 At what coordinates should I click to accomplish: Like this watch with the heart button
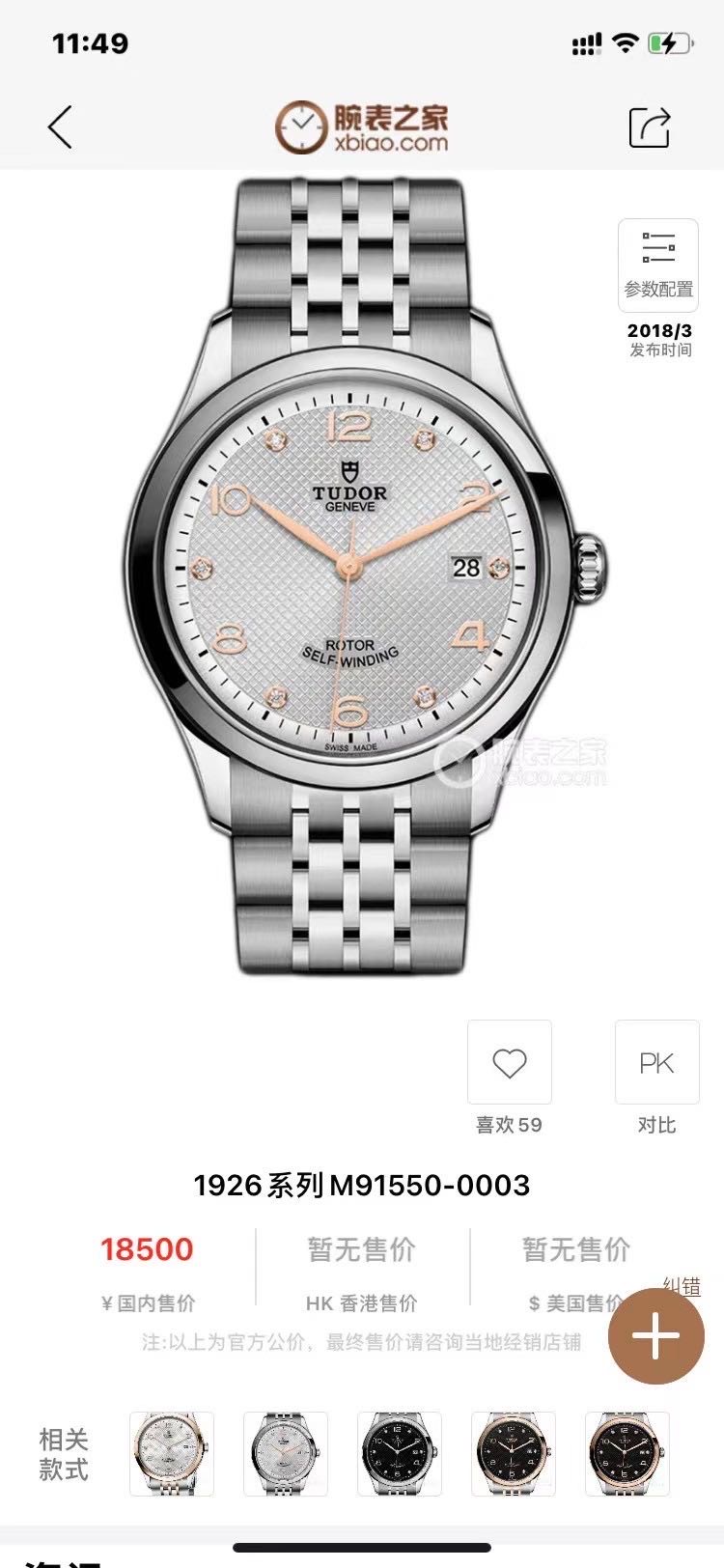pos(509,1062)
